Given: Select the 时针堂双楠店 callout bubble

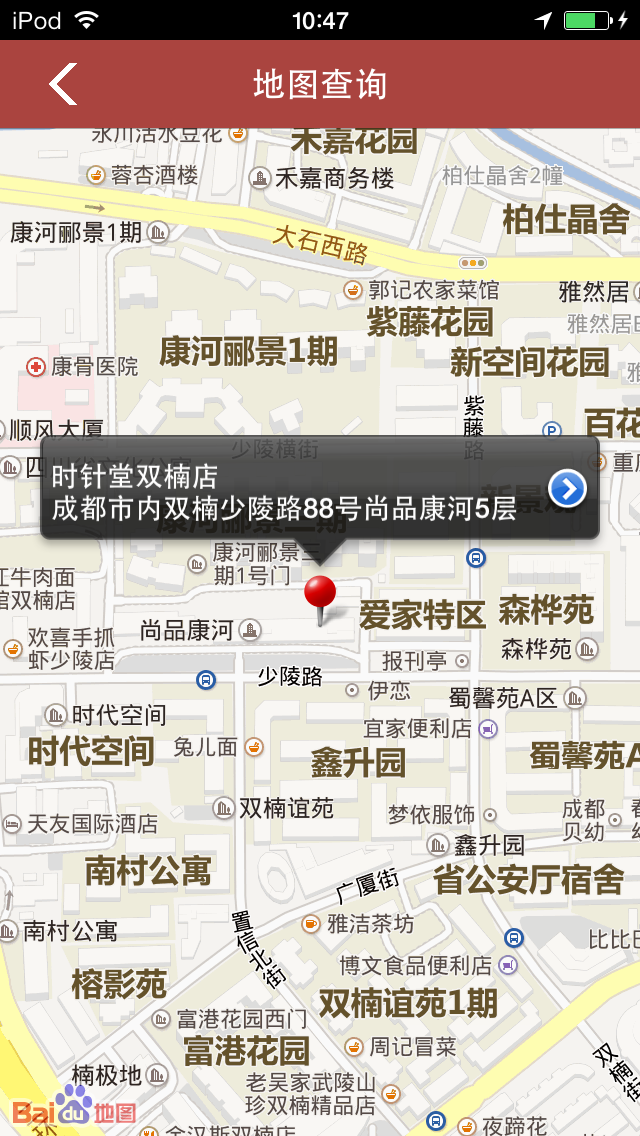Looking at the screenshot, I should (x=290, y=490).
